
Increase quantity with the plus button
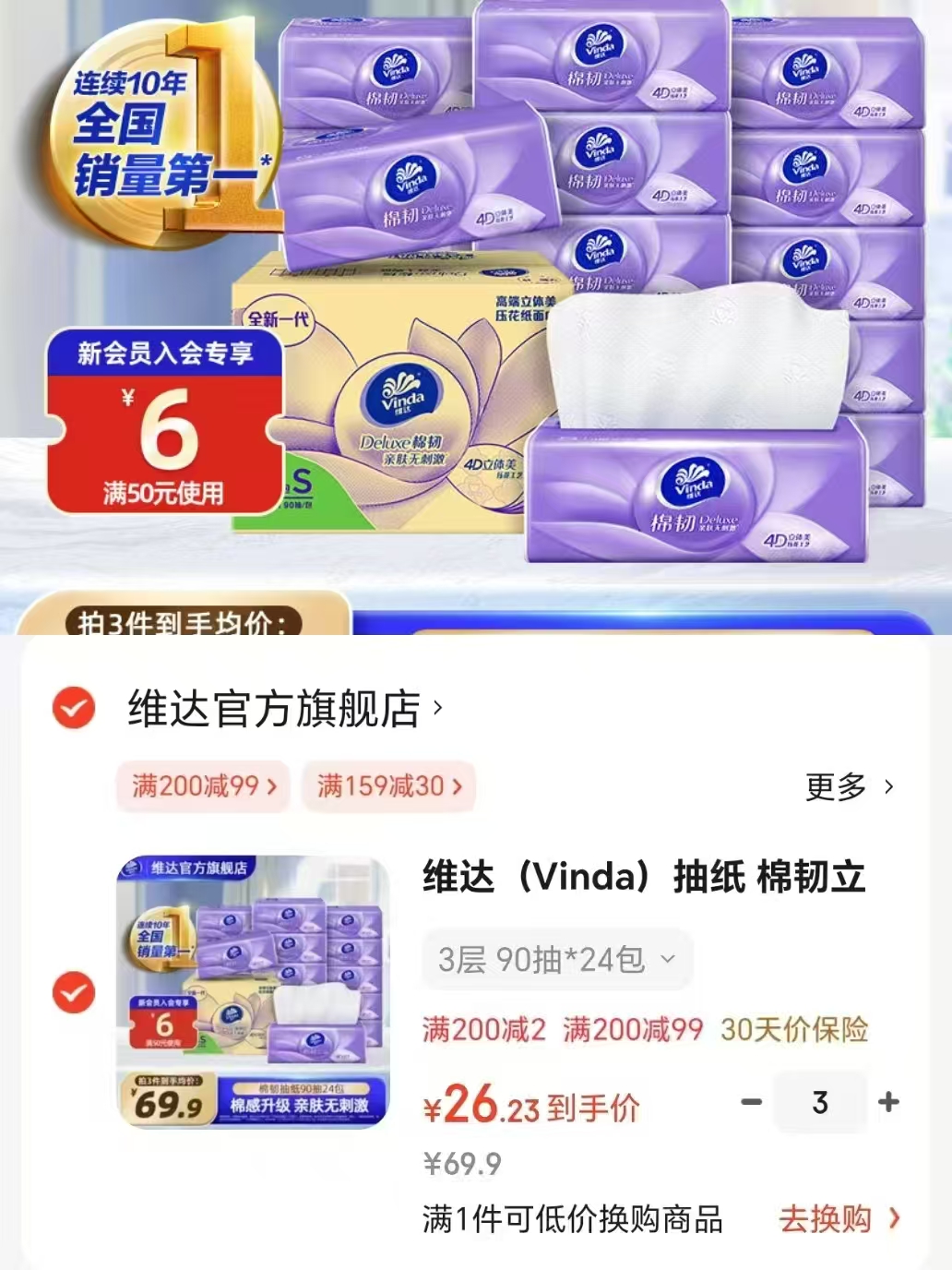[x=887, y=1101]
